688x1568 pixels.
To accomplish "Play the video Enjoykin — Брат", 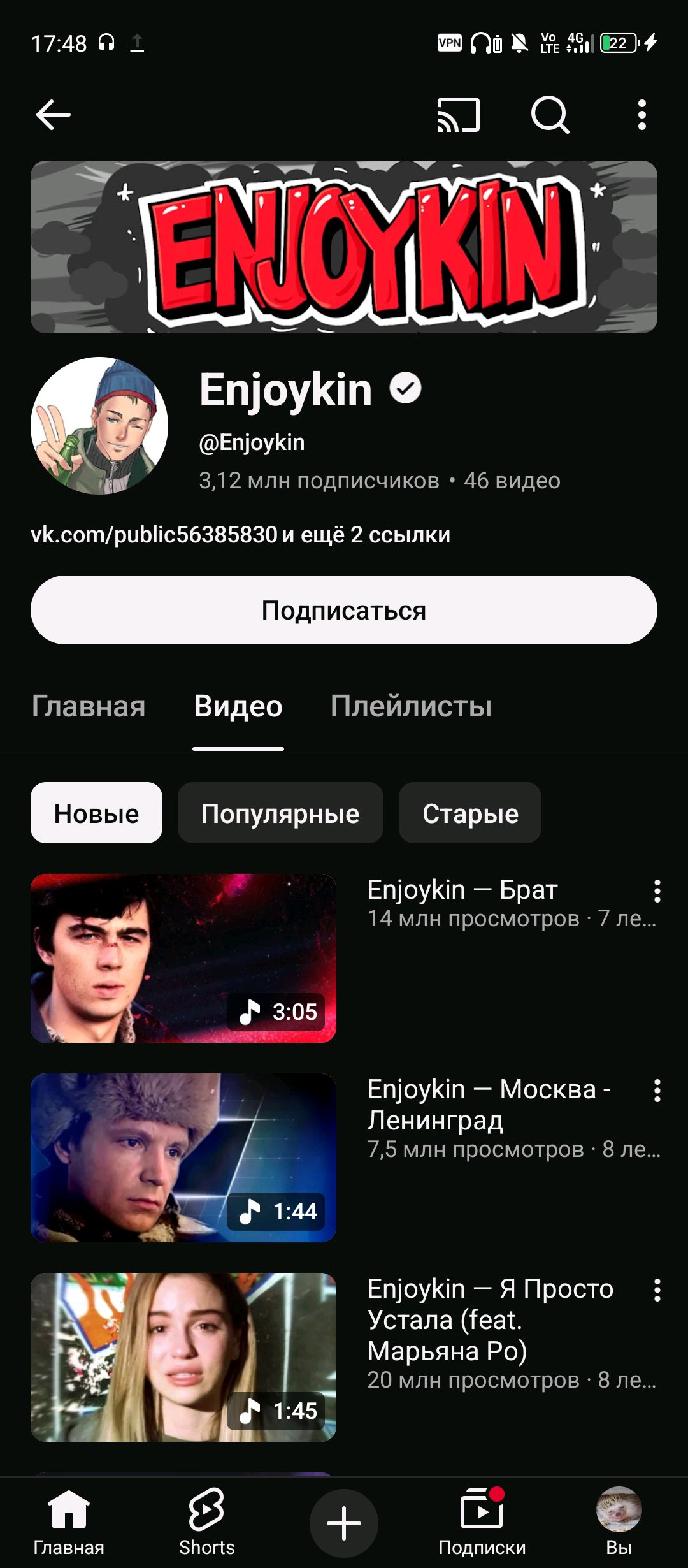I will pos(183,958).
